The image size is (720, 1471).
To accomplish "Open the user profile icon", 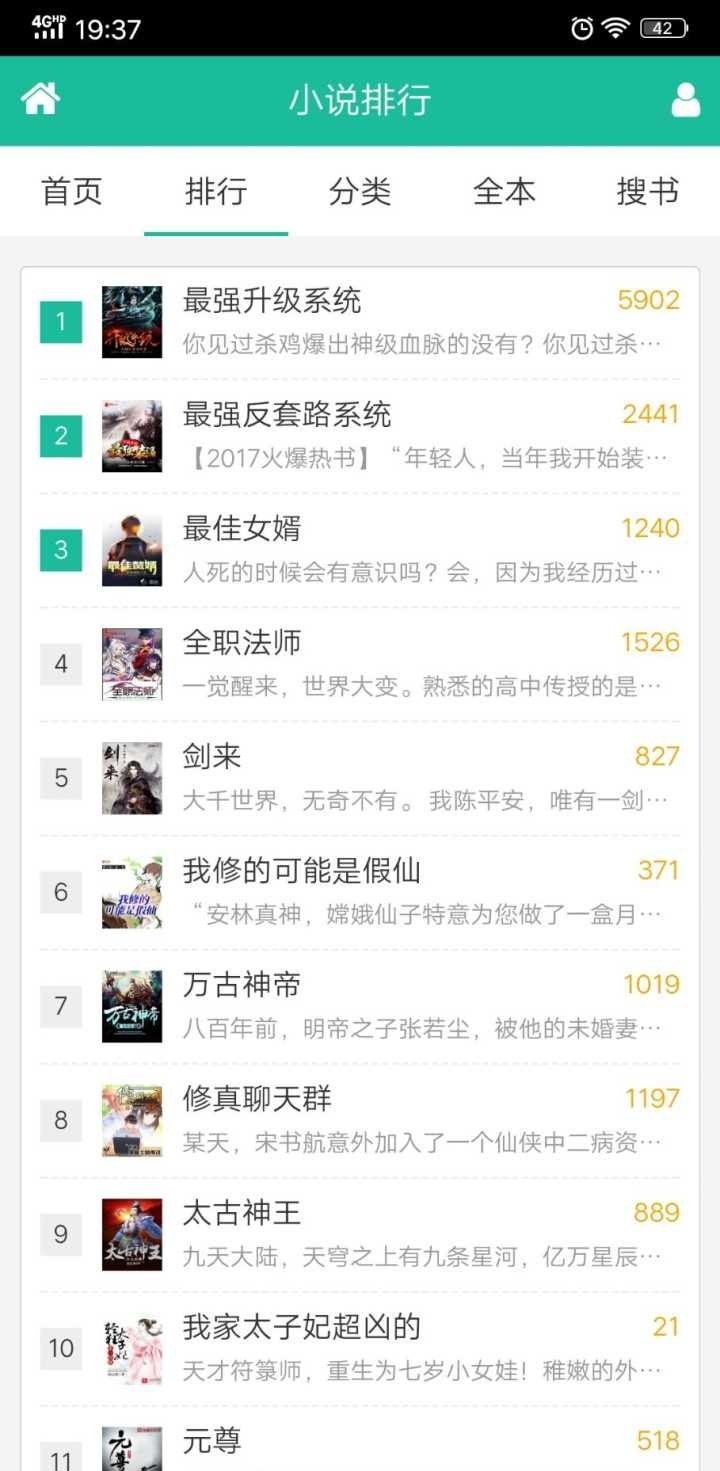I will [685, 100].
